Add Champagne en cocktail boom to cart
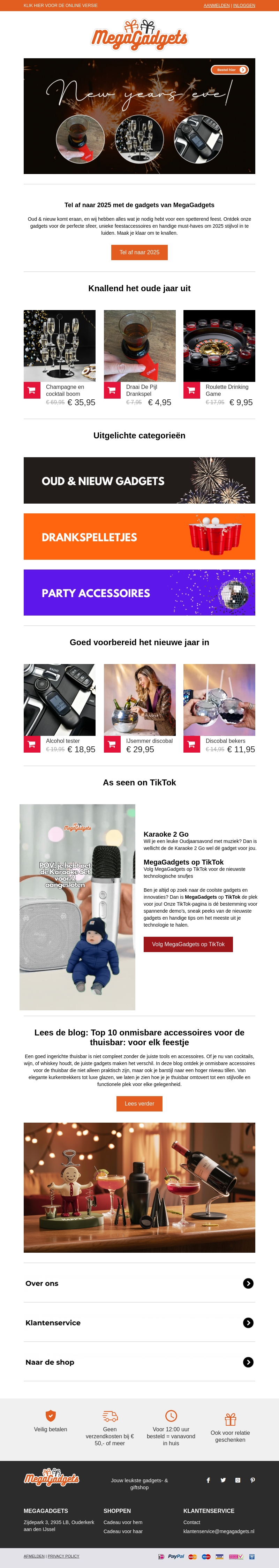 click(x=32, y=390)
